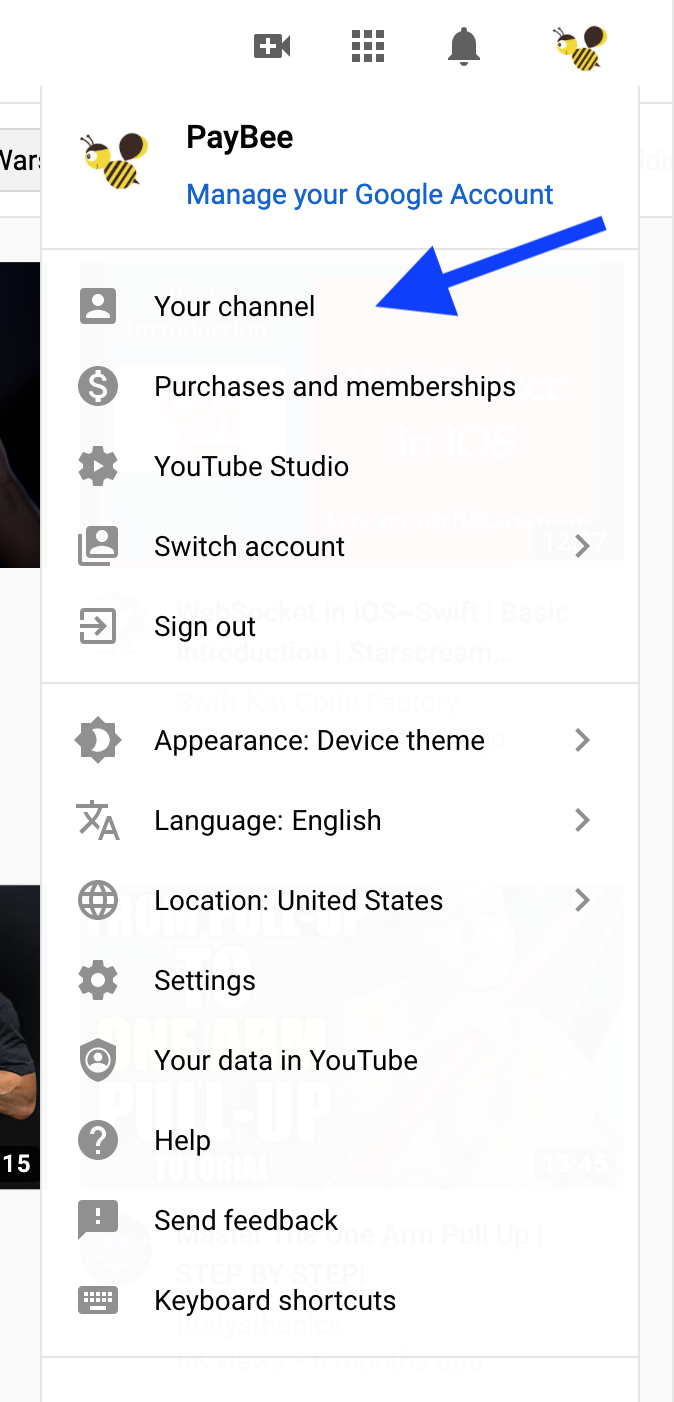View Your data in YouTube

pos(286,1060)
